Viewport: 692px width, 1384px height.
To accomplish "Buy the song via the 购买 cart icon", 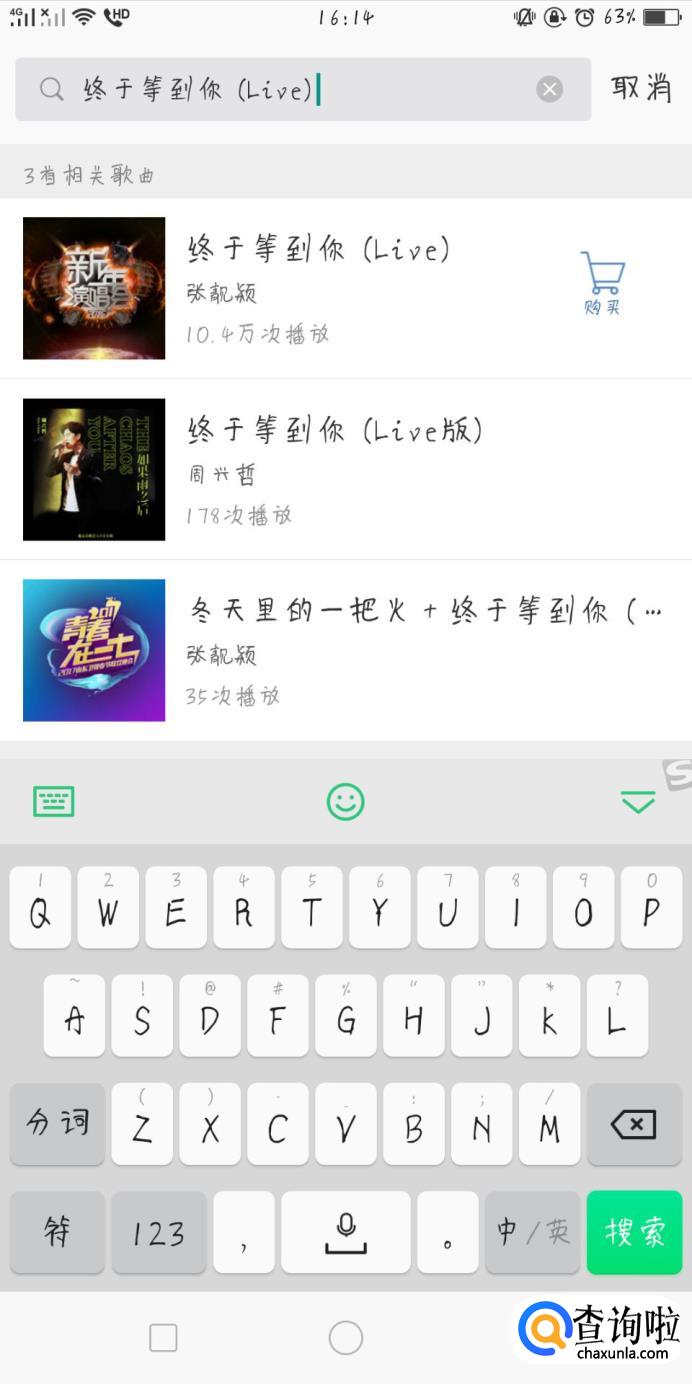I will [603, 283].
